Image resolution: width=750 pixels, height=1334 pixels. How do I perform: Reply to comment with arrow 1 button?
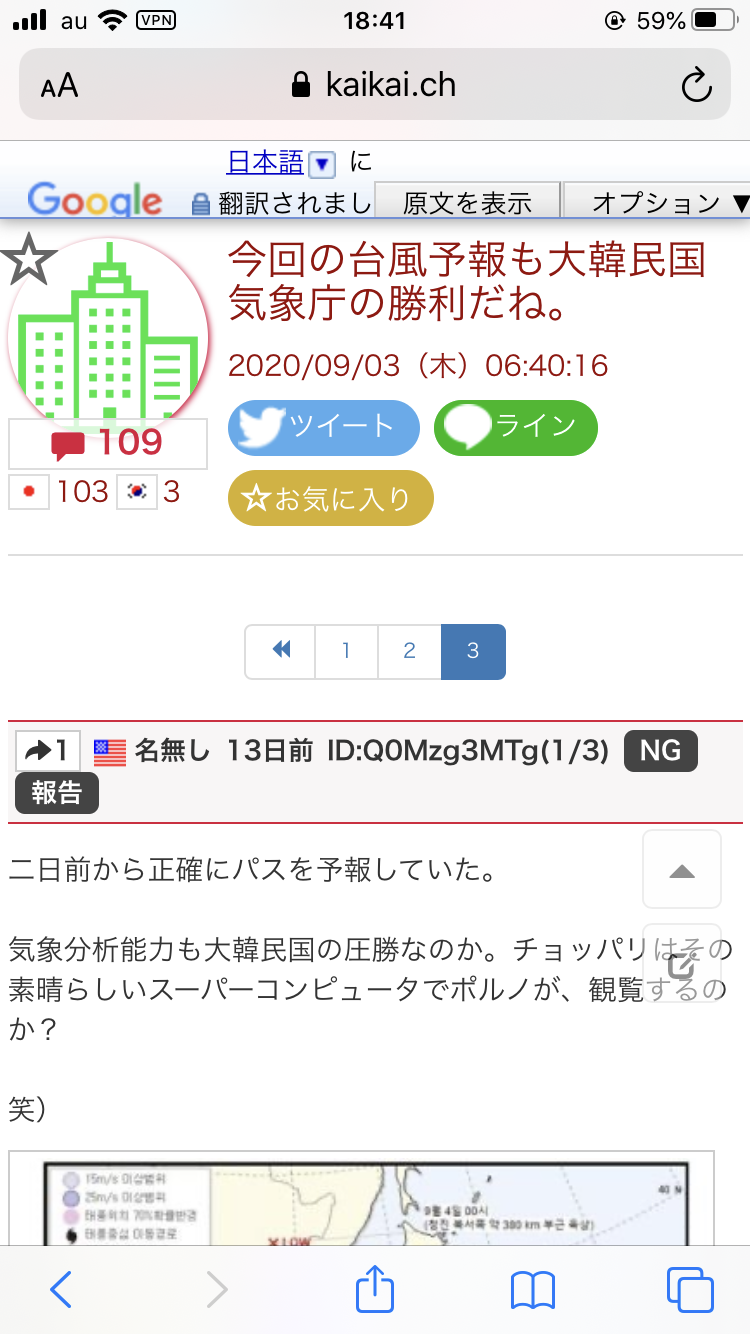48,750
